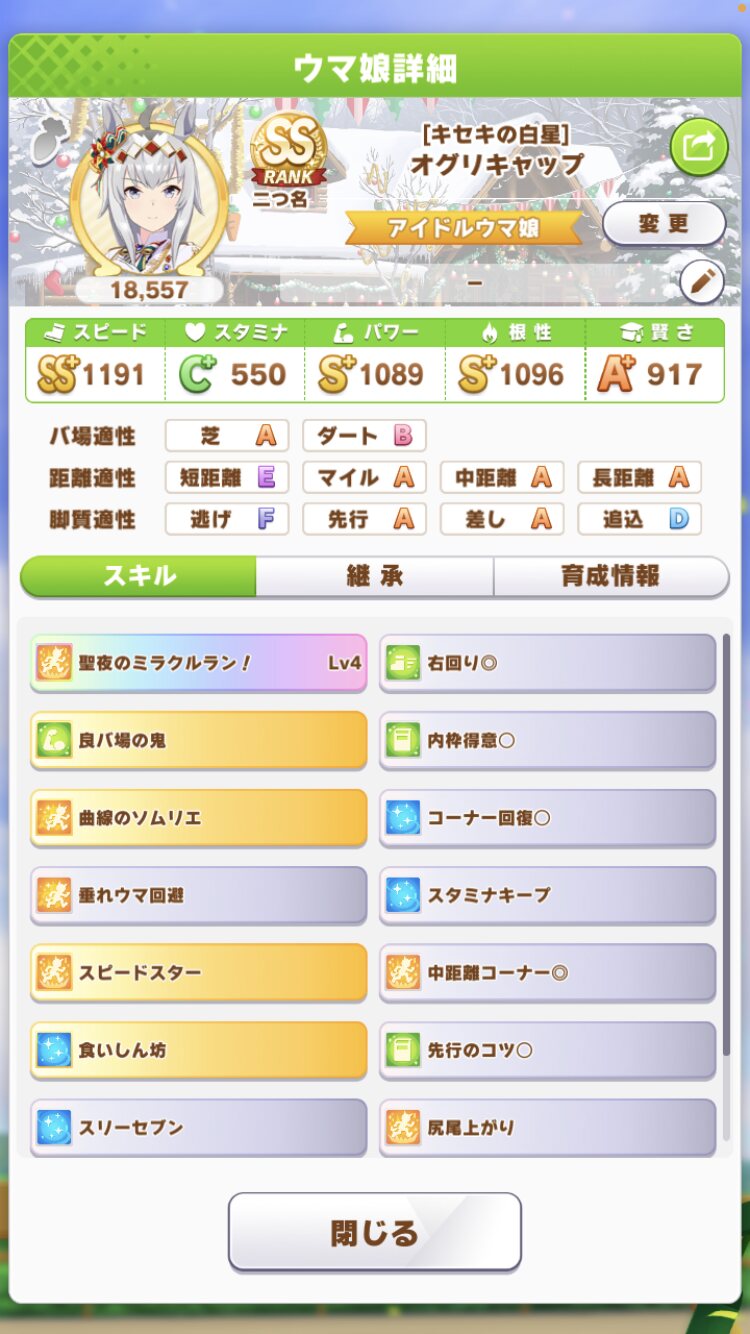Tap the green share icon

pos(698,147)
